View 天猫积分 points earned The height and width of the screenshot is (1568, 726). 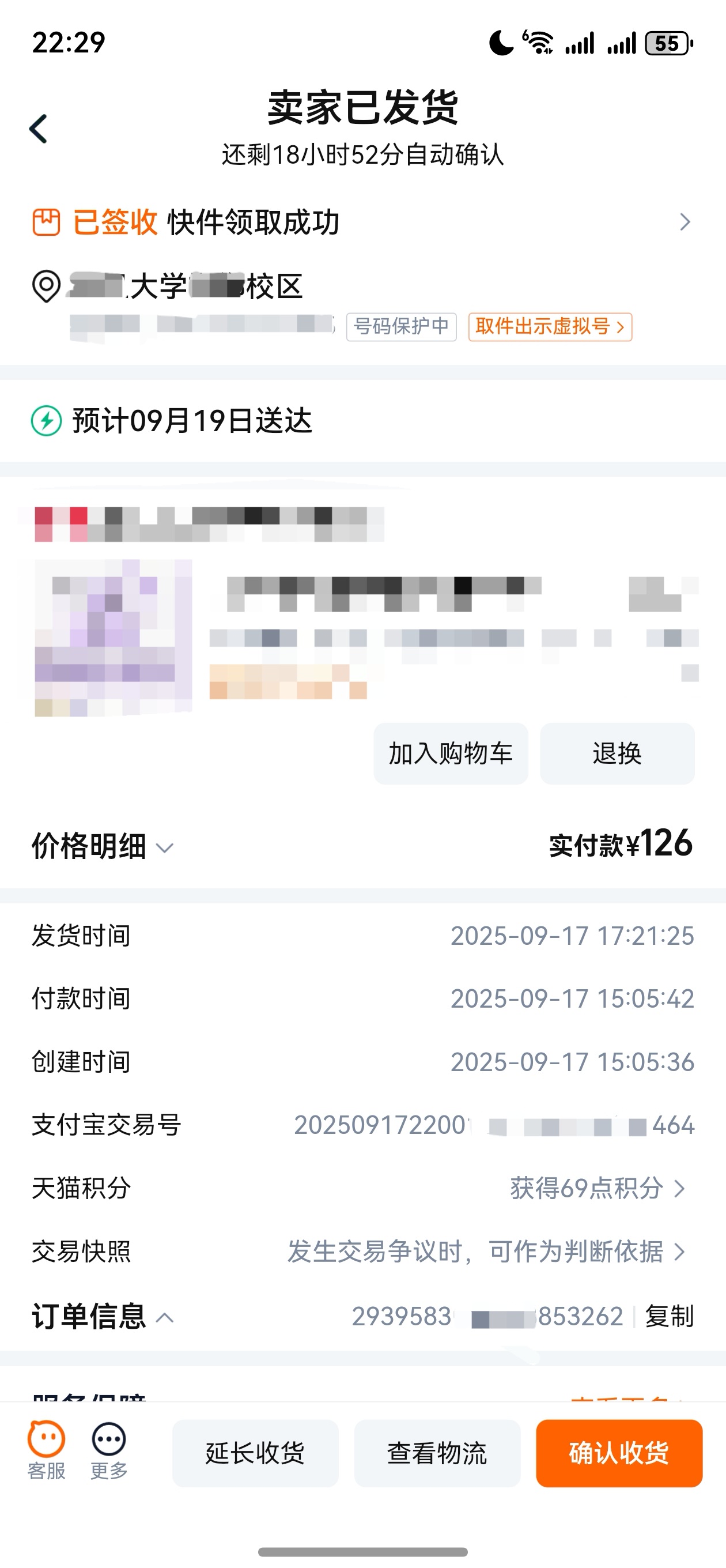pos(596,1188)
